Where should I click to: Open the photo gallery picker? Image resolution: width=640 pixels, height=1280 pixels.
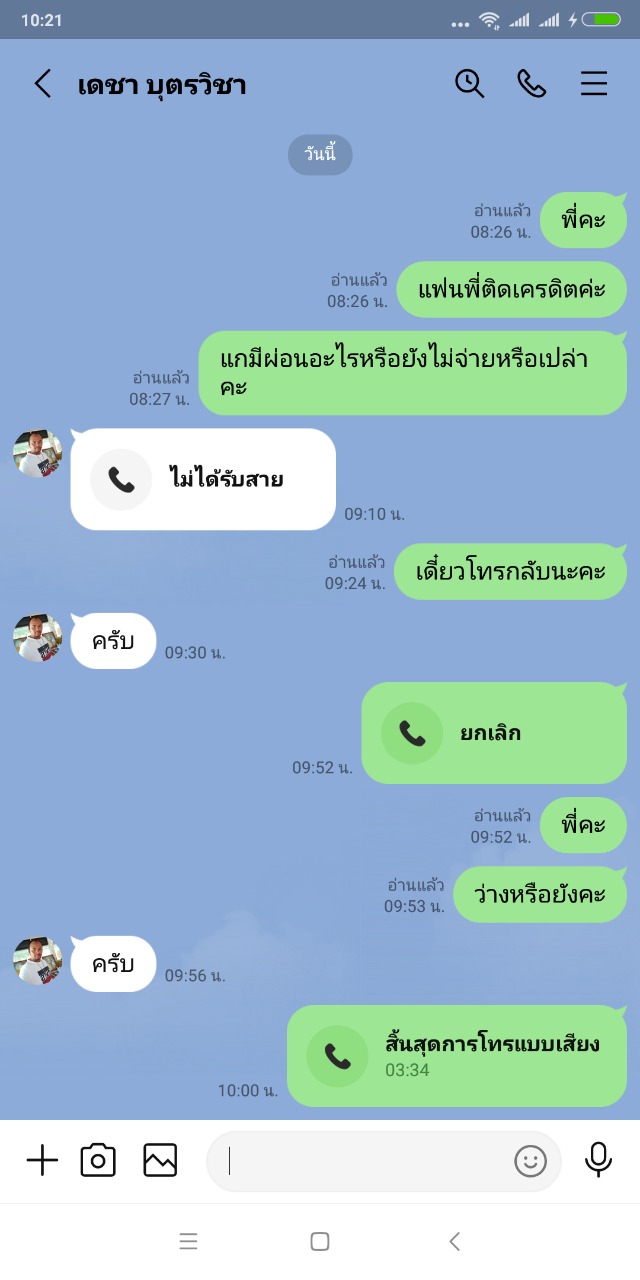(160, 1160)
